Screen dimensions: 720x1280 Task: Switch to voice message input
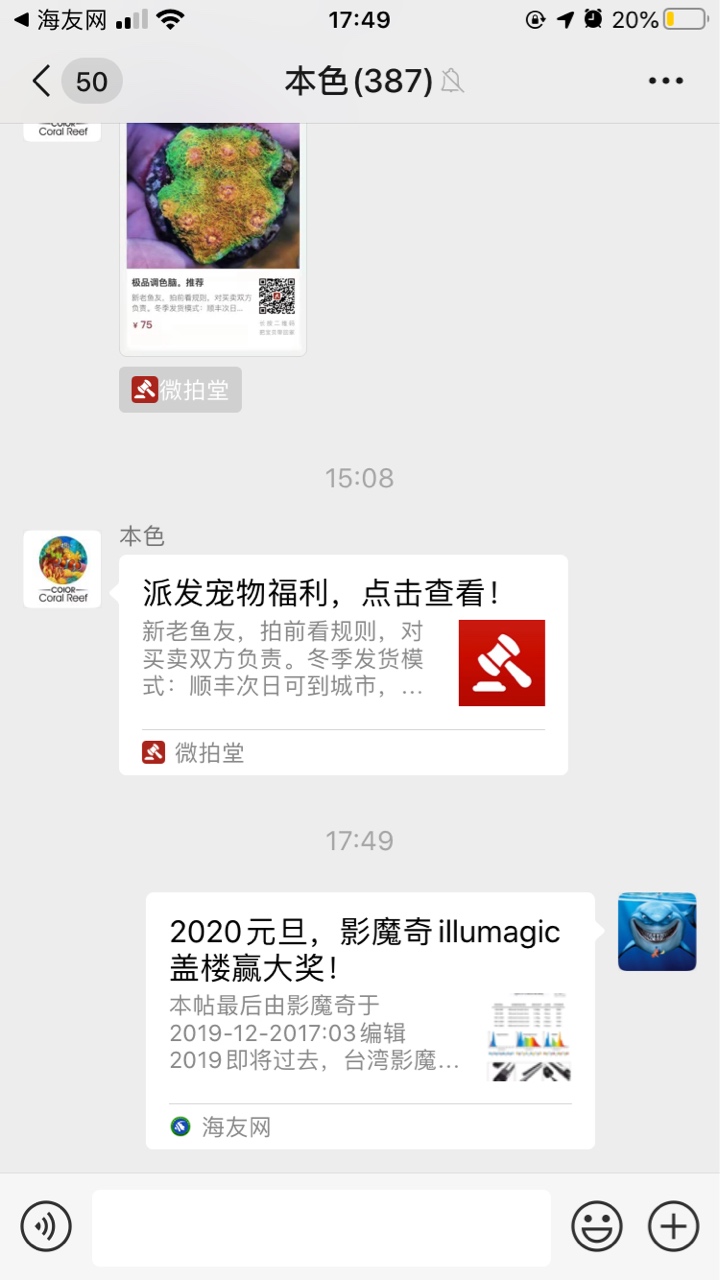click(x=46, y=1226)
